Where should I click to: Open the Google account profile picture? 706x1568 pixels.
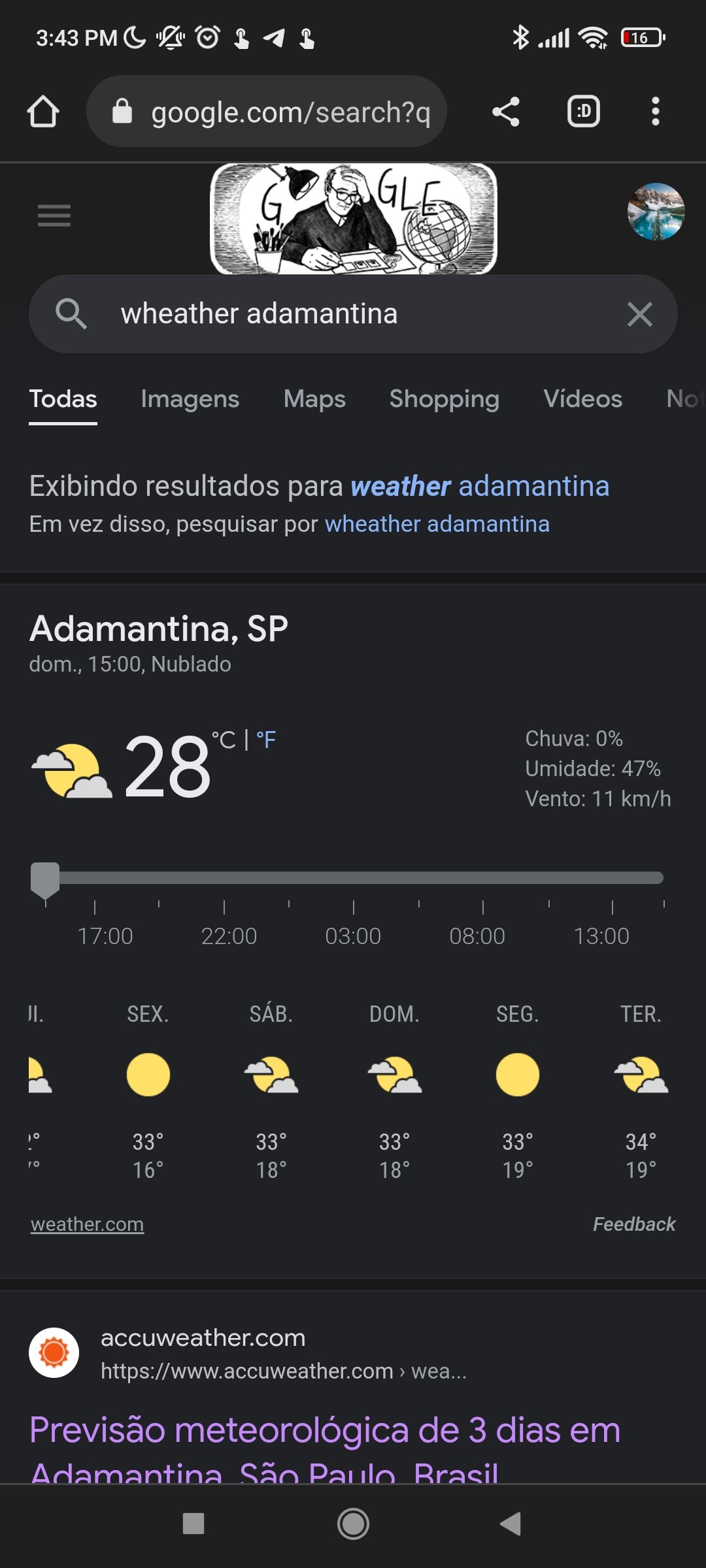click(656, 212)
